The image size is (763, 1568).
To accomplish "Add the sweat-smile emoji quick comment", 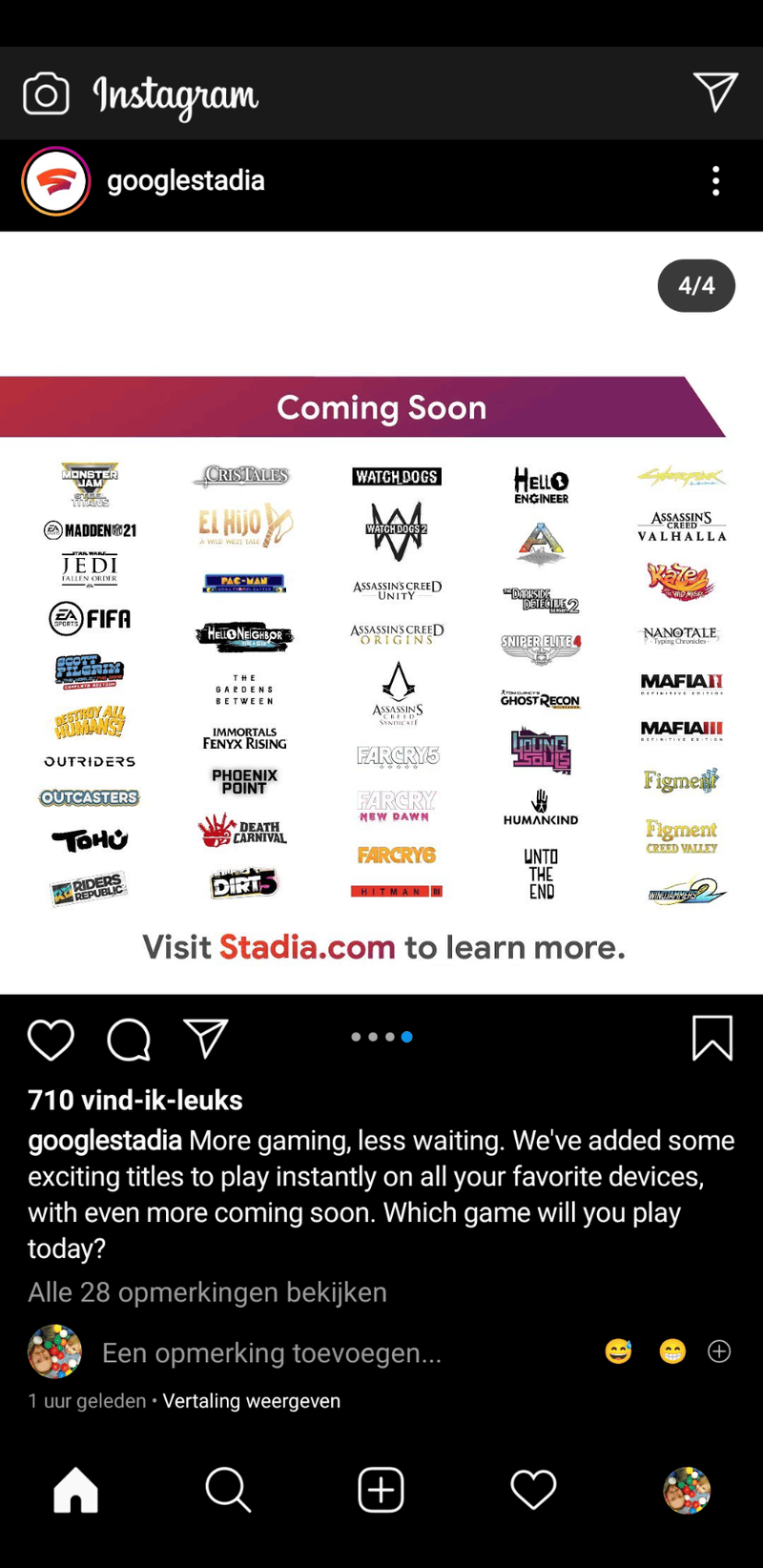I will click(618, 1351).
